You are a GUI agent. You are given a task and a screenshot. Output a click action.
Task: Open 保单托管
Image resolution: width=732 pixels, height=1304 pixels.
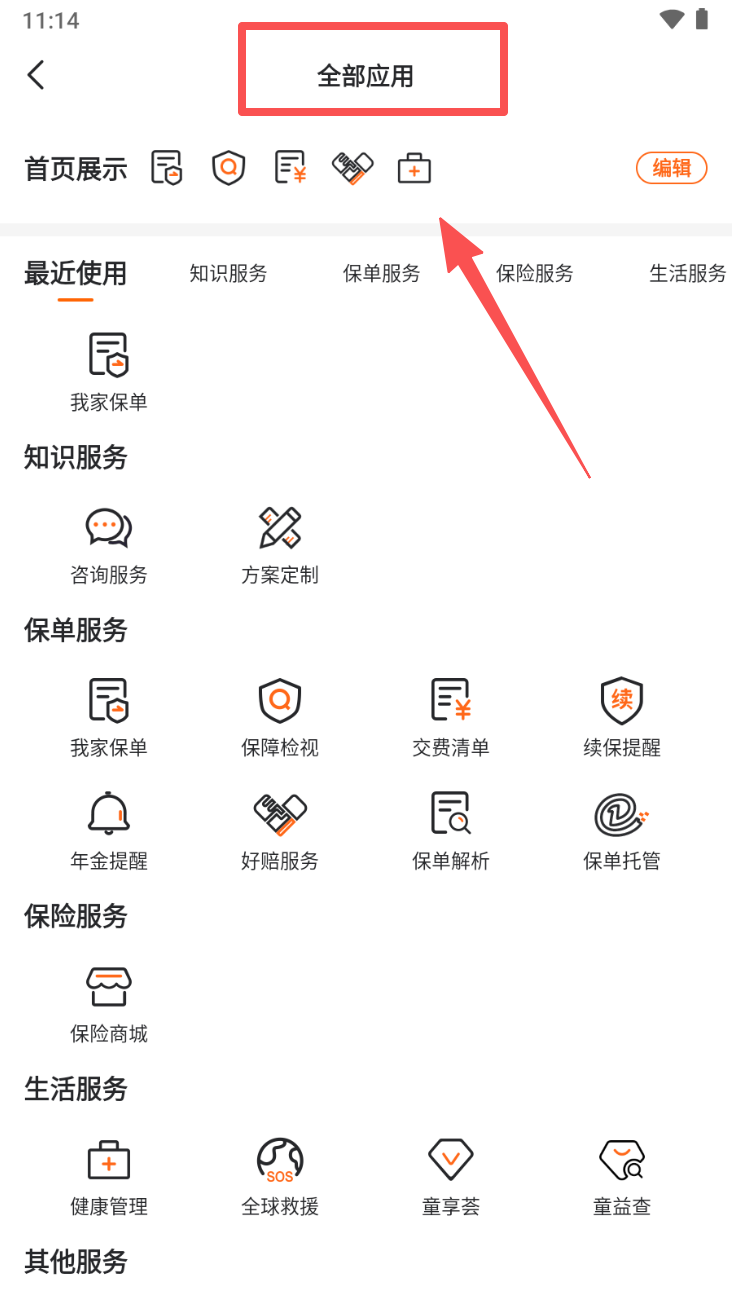tap(622, 830)
